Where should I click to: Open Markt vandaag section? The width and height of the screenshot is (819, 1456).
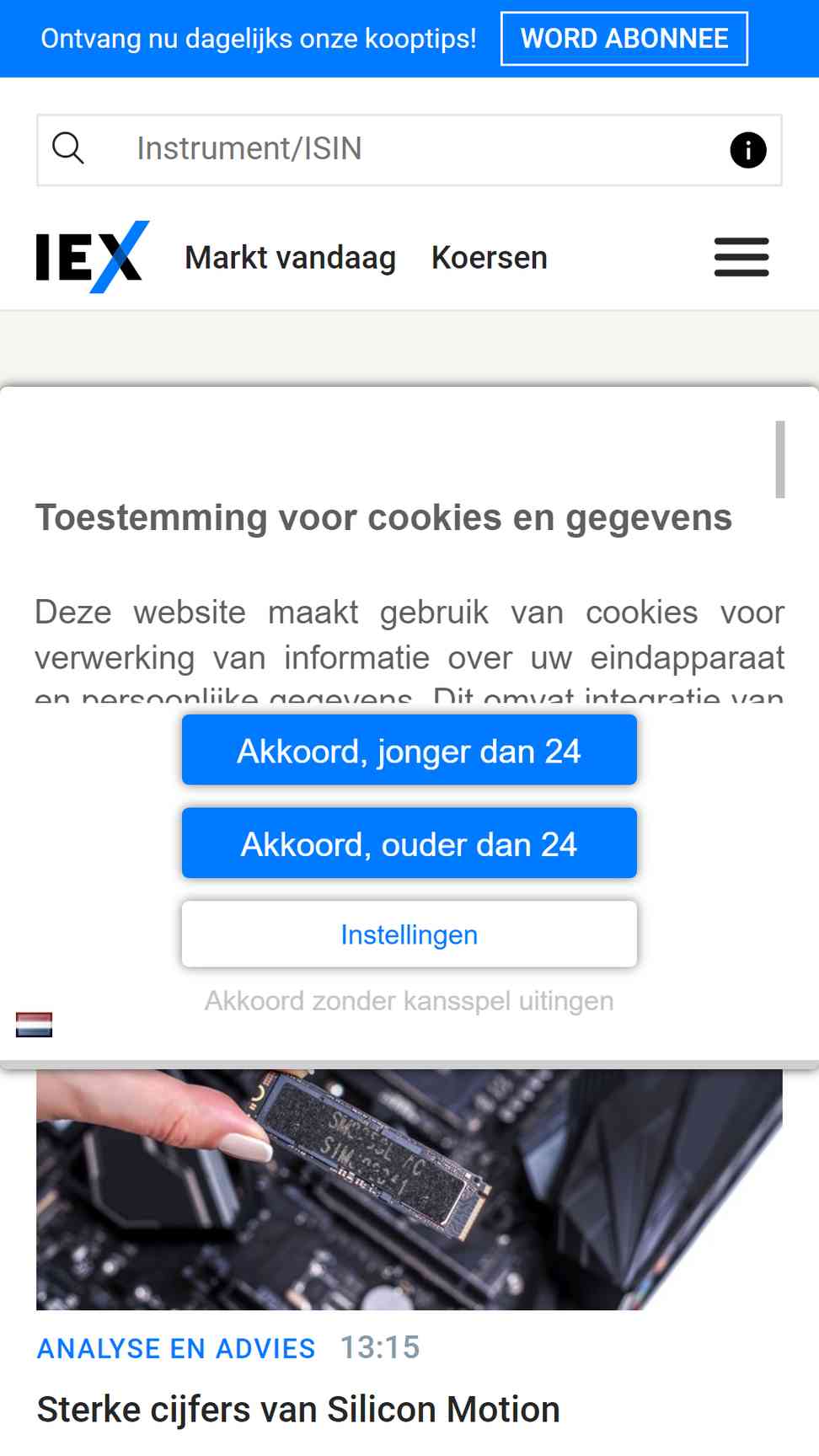(291, 258)
